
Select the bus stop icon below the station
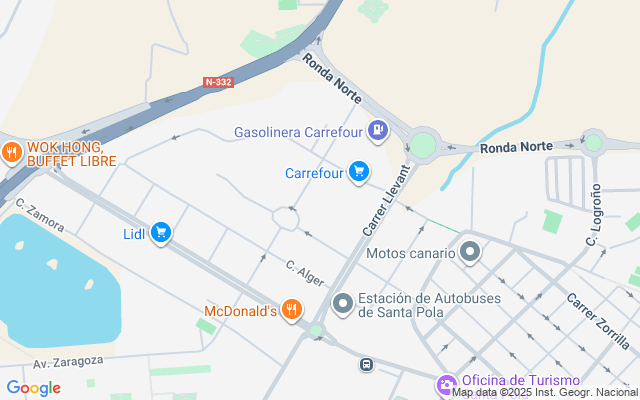pyautogui.click(x=367, y=365)
